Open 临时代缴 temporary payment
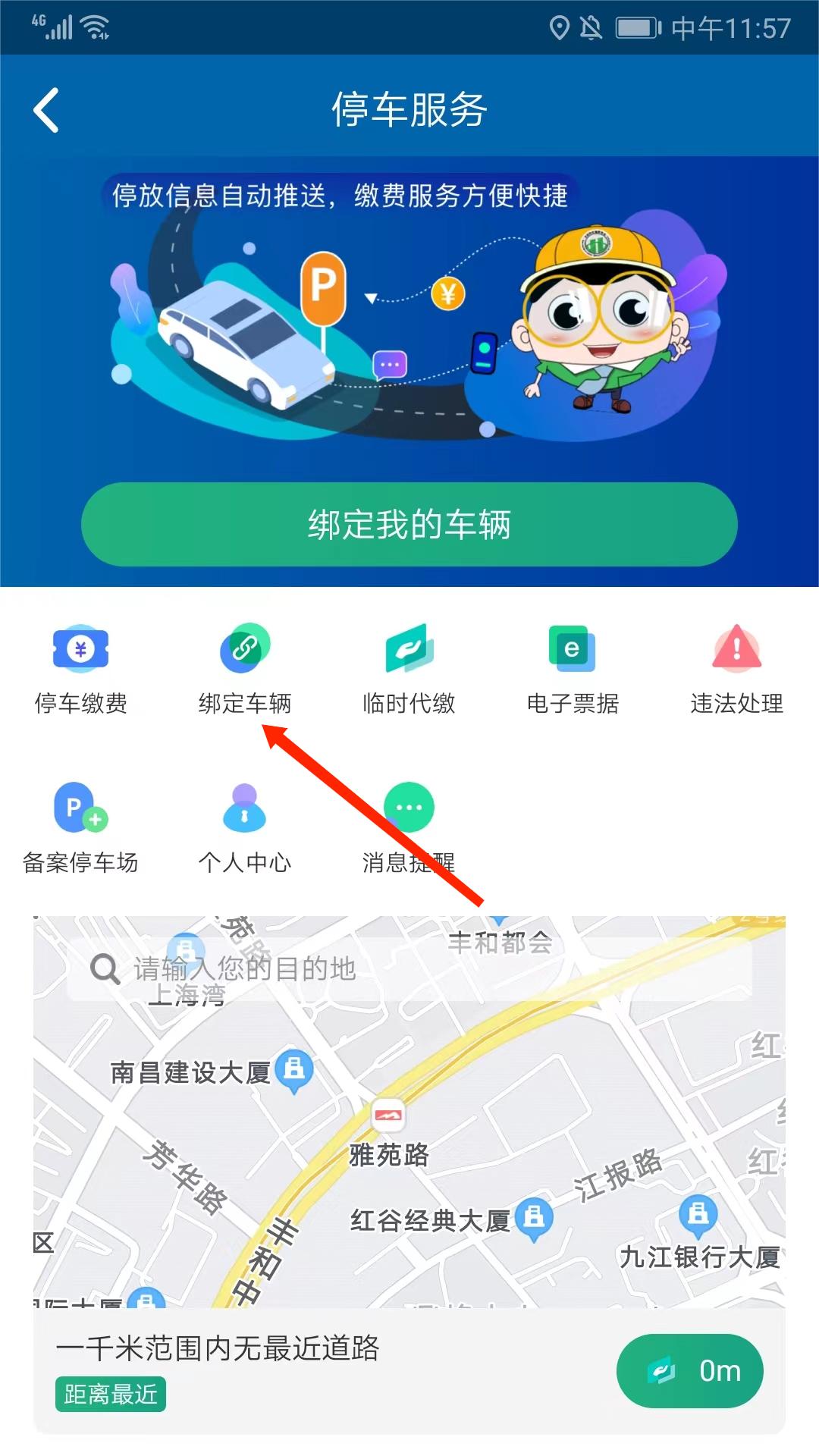Screen dimensions: 819x1456 [408, 651]
